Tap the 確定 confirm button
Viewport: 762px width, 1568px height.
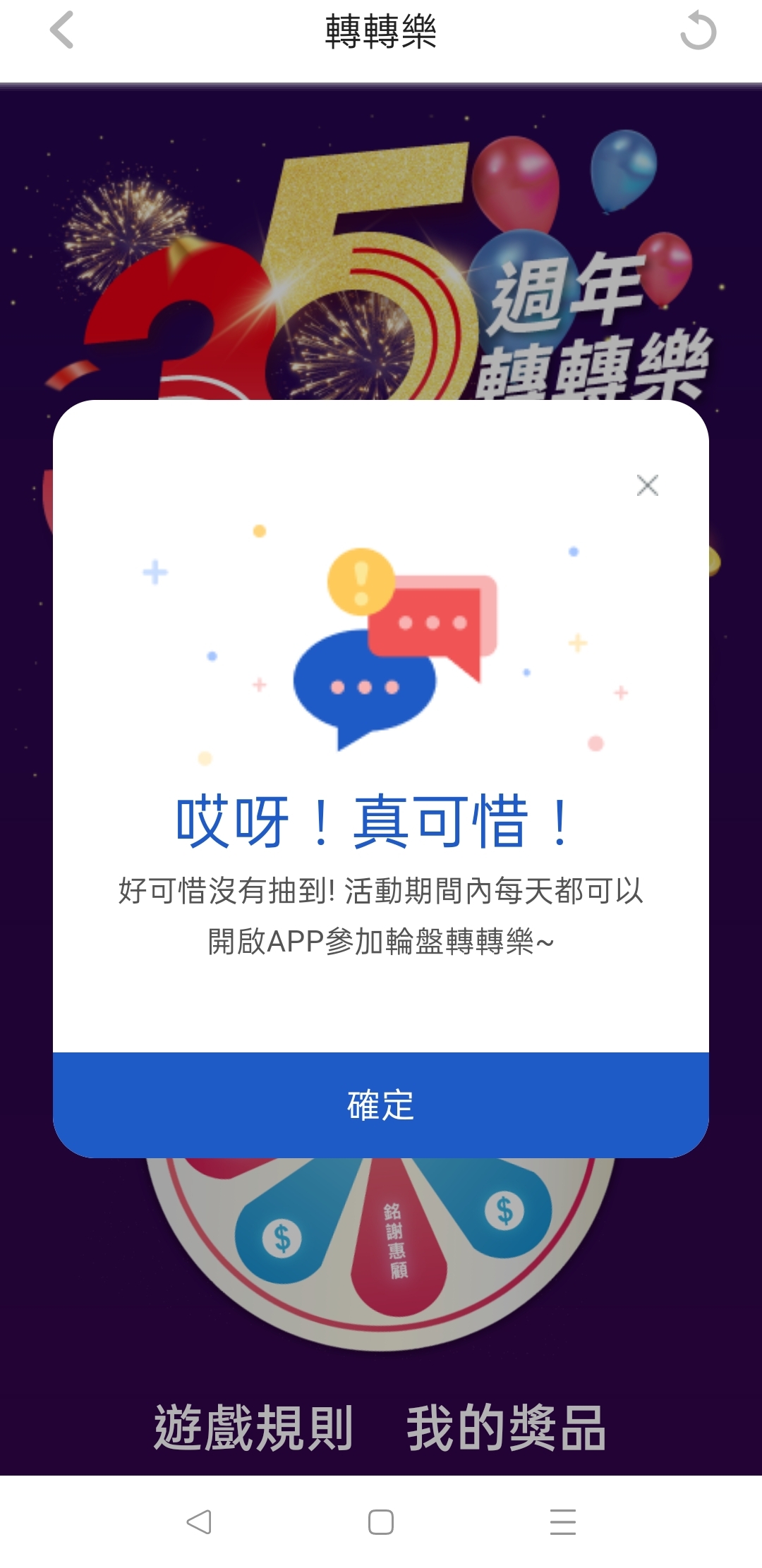coord(381,1105)
